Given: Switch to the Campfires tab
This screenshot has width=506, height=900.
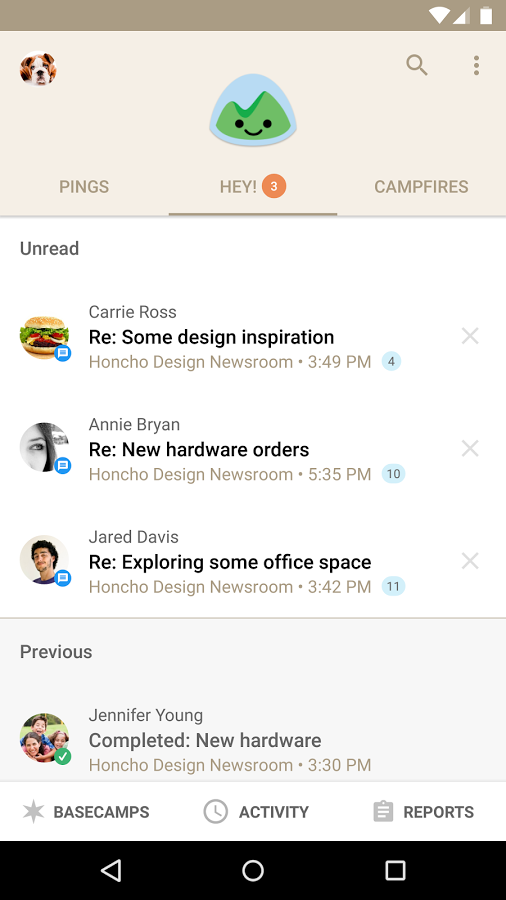Looking at the screenshot, I should 421,187.
